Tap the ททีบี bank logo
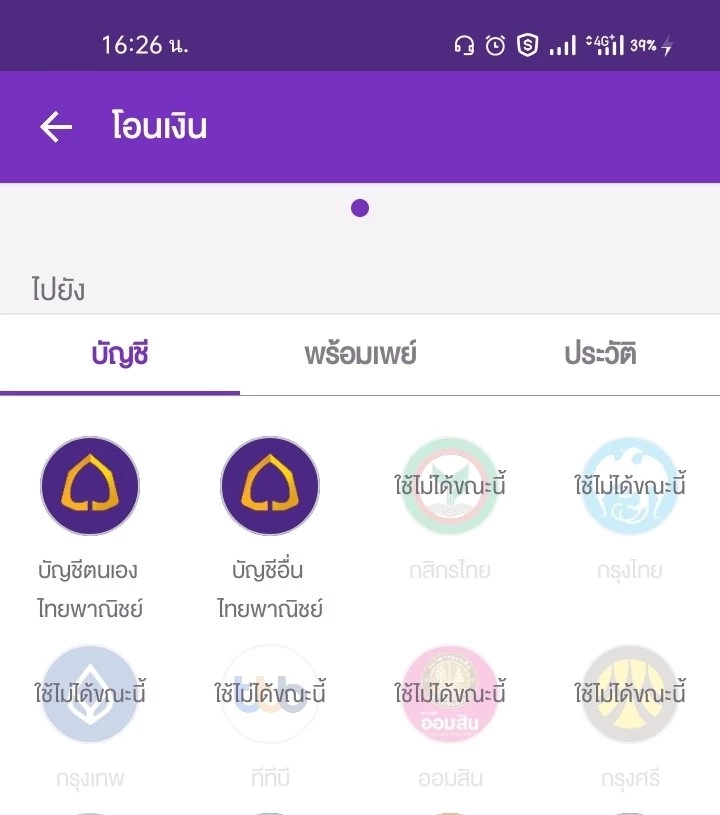720x815 pixels. (x=268, y=694)
